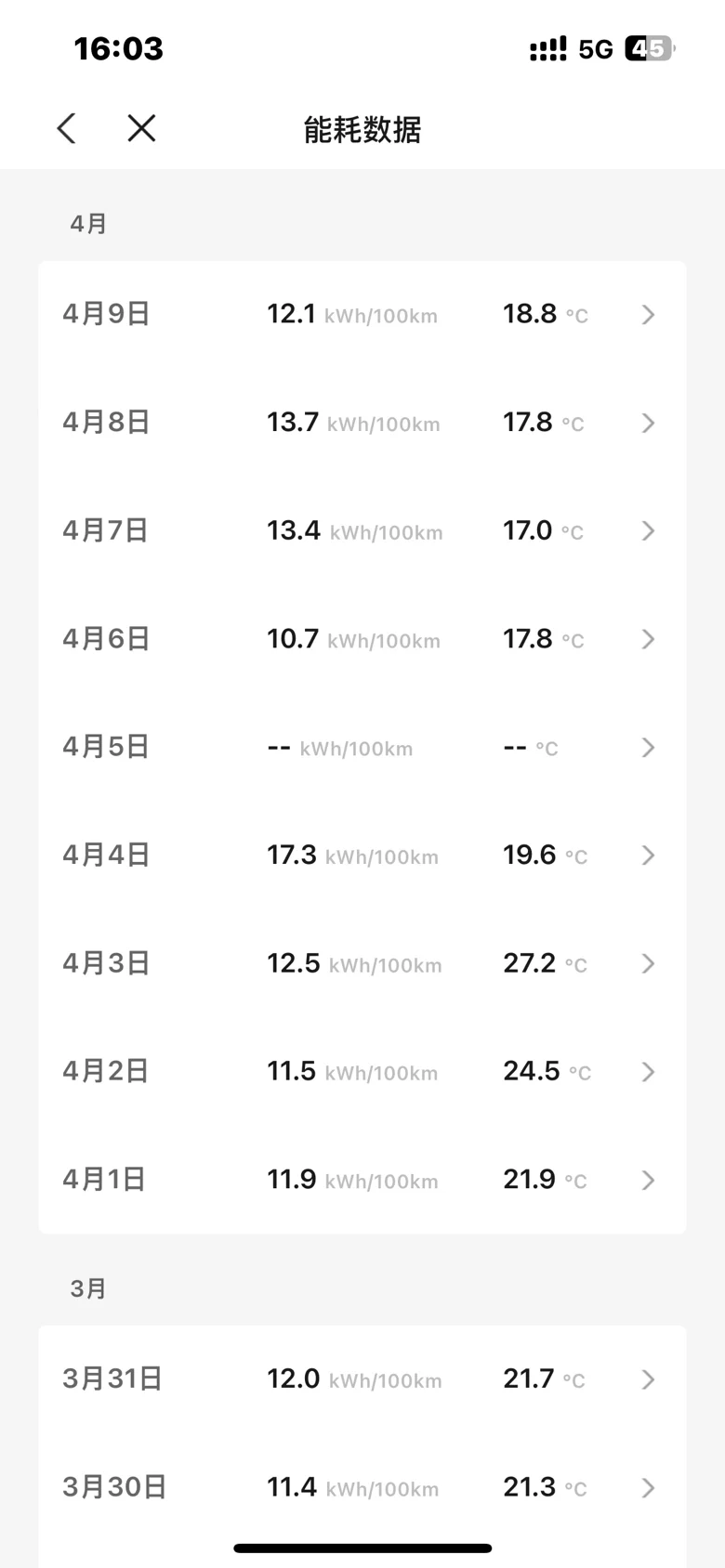Open the 4月8日 energy record
This screenshot has height=1568, width=725.
[362, 423]
